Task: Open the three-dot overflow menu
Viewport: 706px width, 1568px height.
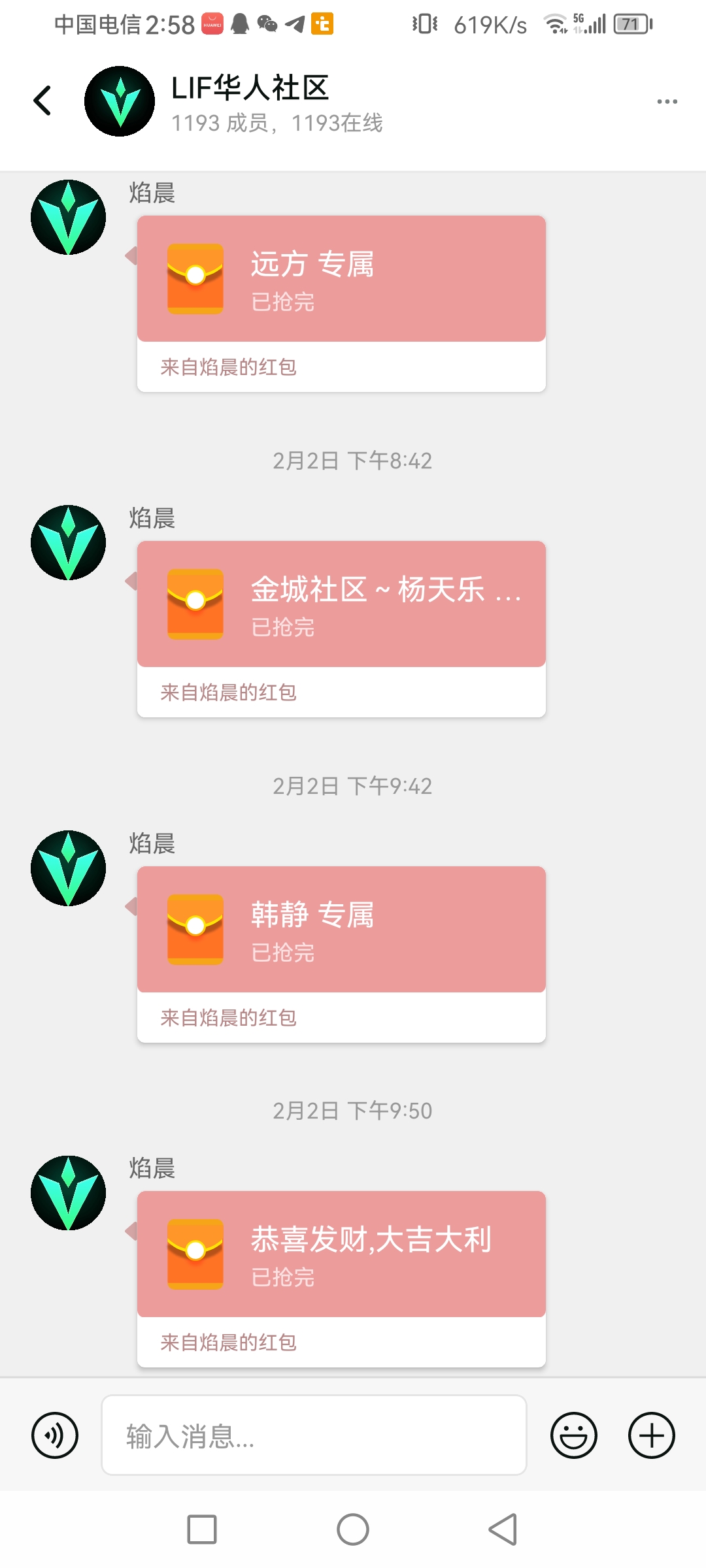Action: pos(667,101)
